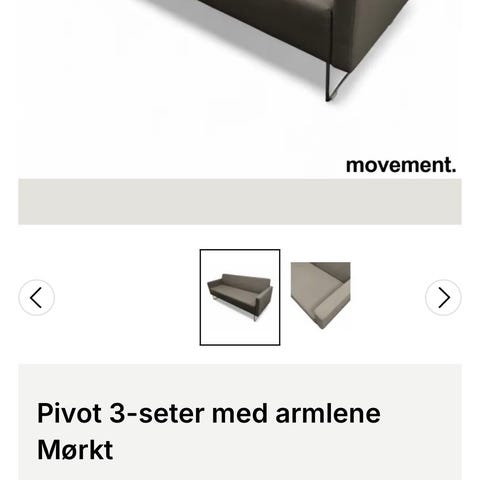Screen dimensions: 480x480
Task: Advance to the next product image
Action: [x=443, y=297]
